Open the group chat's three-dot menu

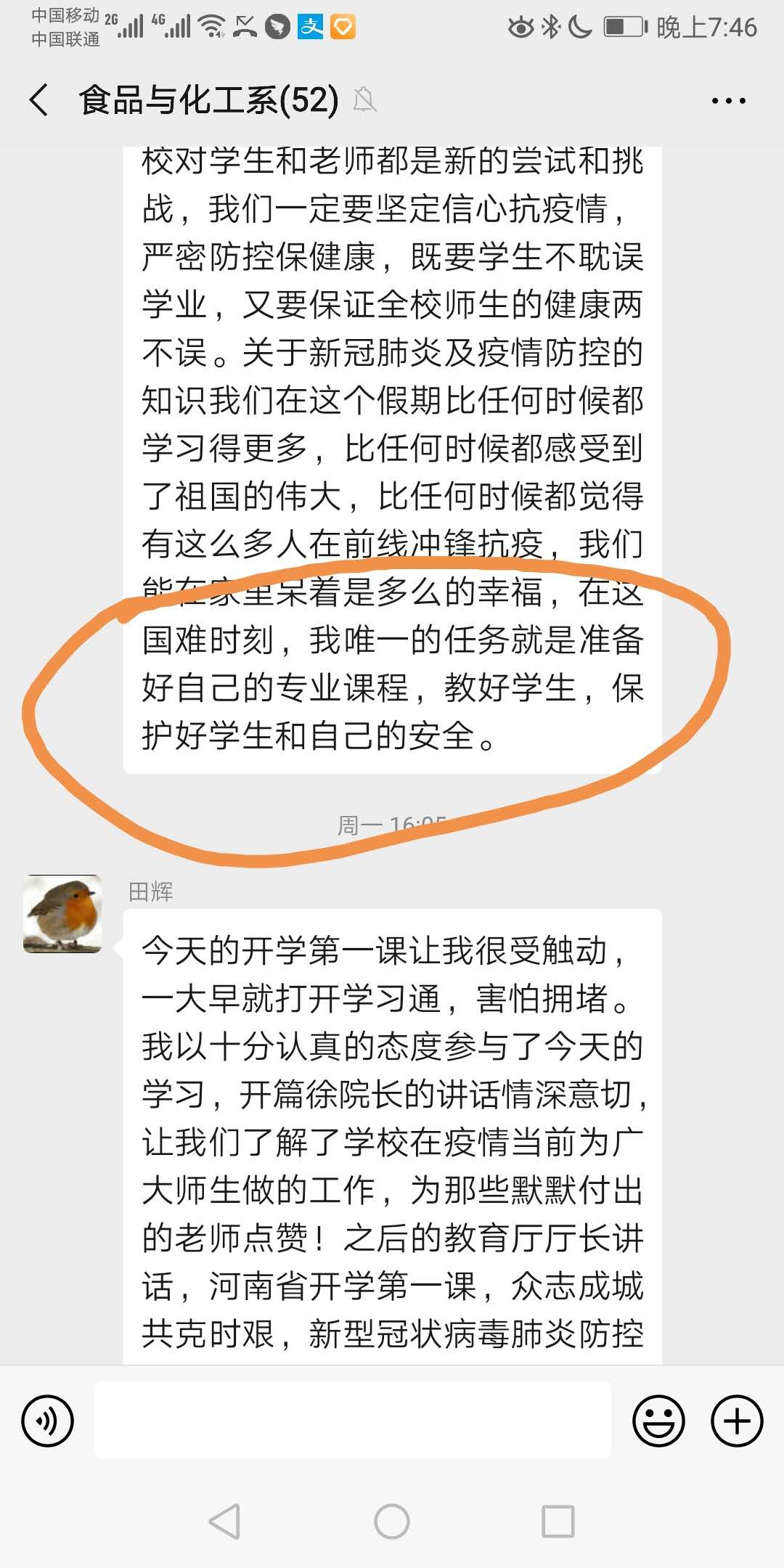click(728, 101)
